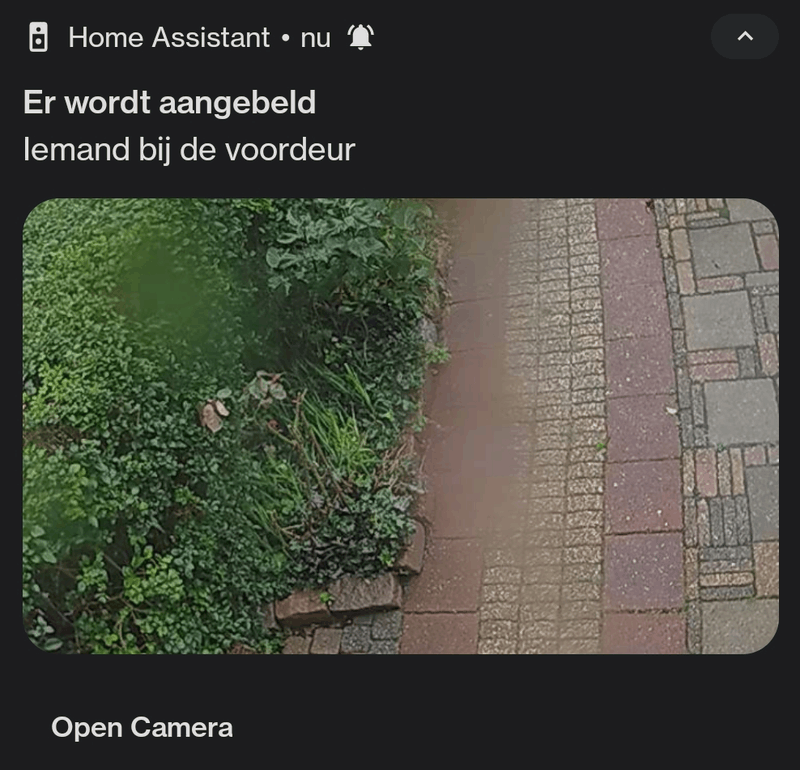The height and width of the screenshot is (770, 800).
Task: Tap the Open Camera action
Action: click(x=142, y=727)
